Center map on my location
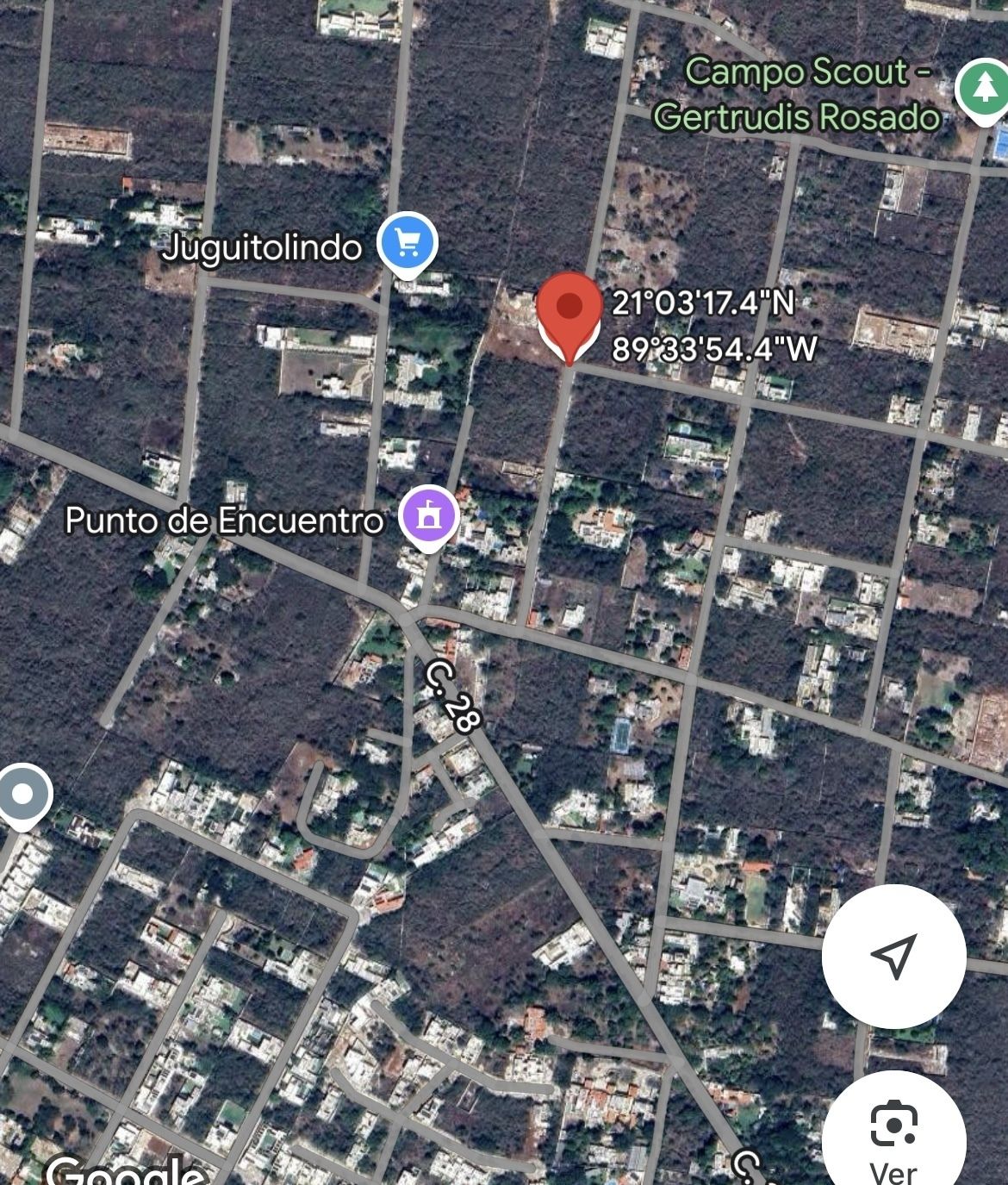Viewport: 1008px width, 1185px height. point(893,956)
